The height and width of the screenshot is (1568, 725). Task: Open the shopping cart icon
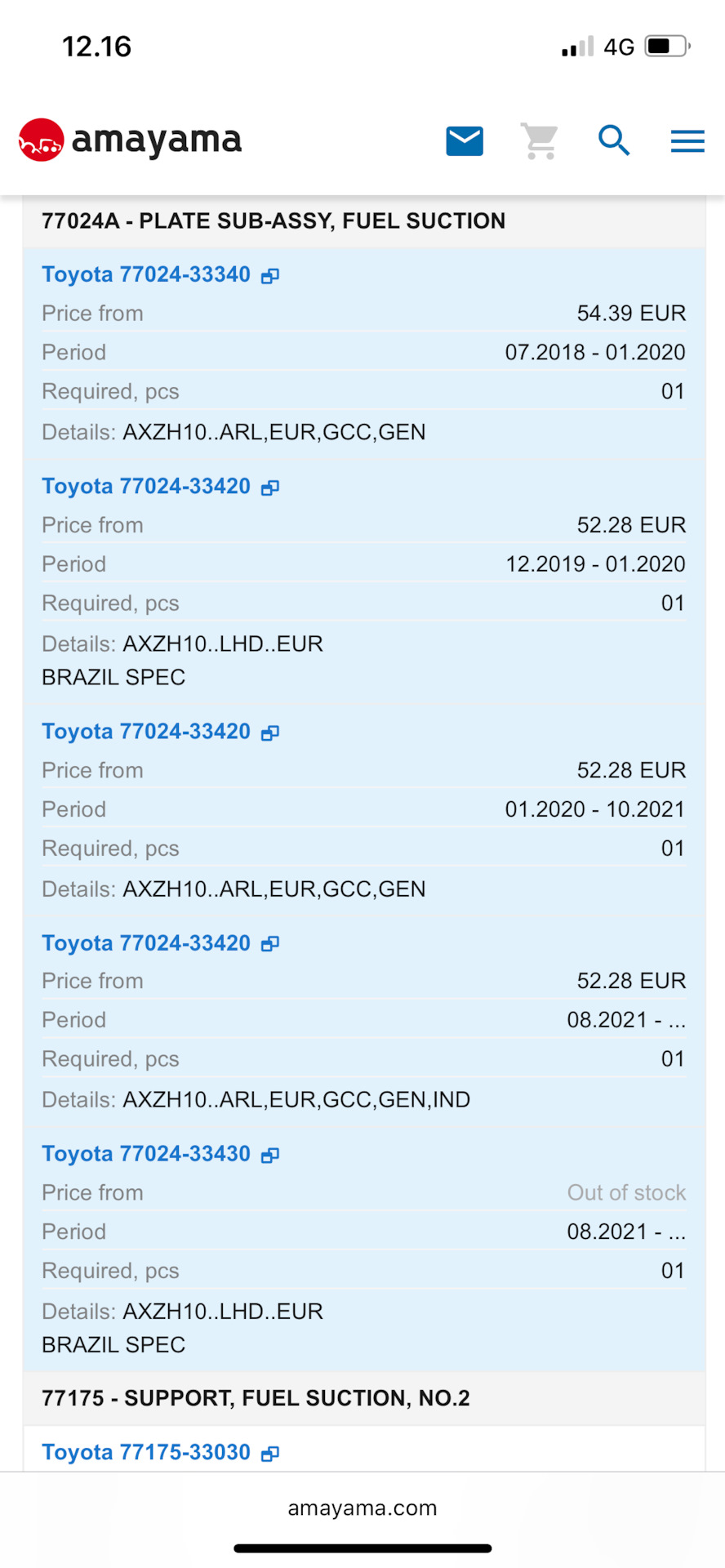(x=539, y=140)
